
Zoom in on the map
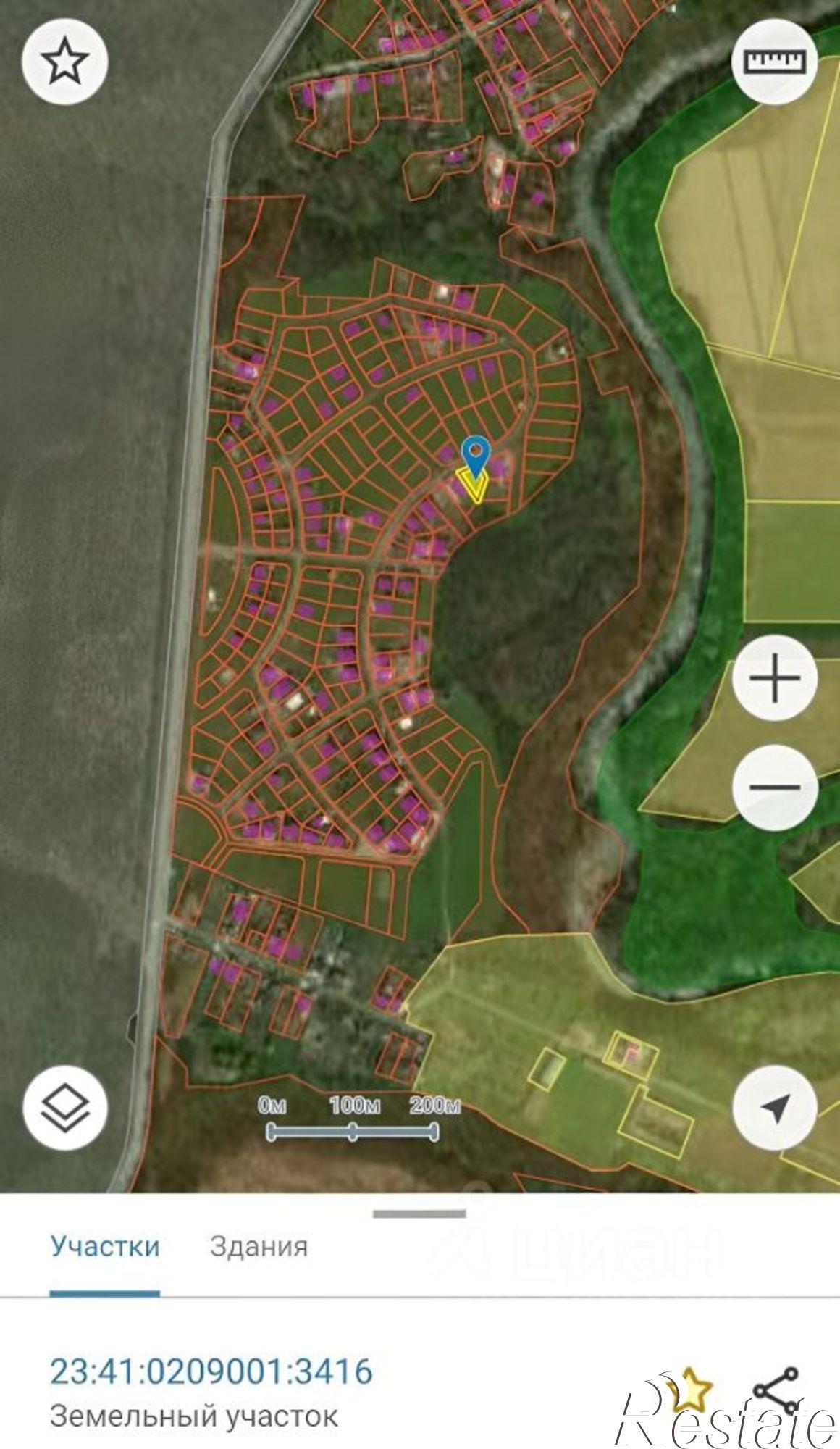click(775, 678)
